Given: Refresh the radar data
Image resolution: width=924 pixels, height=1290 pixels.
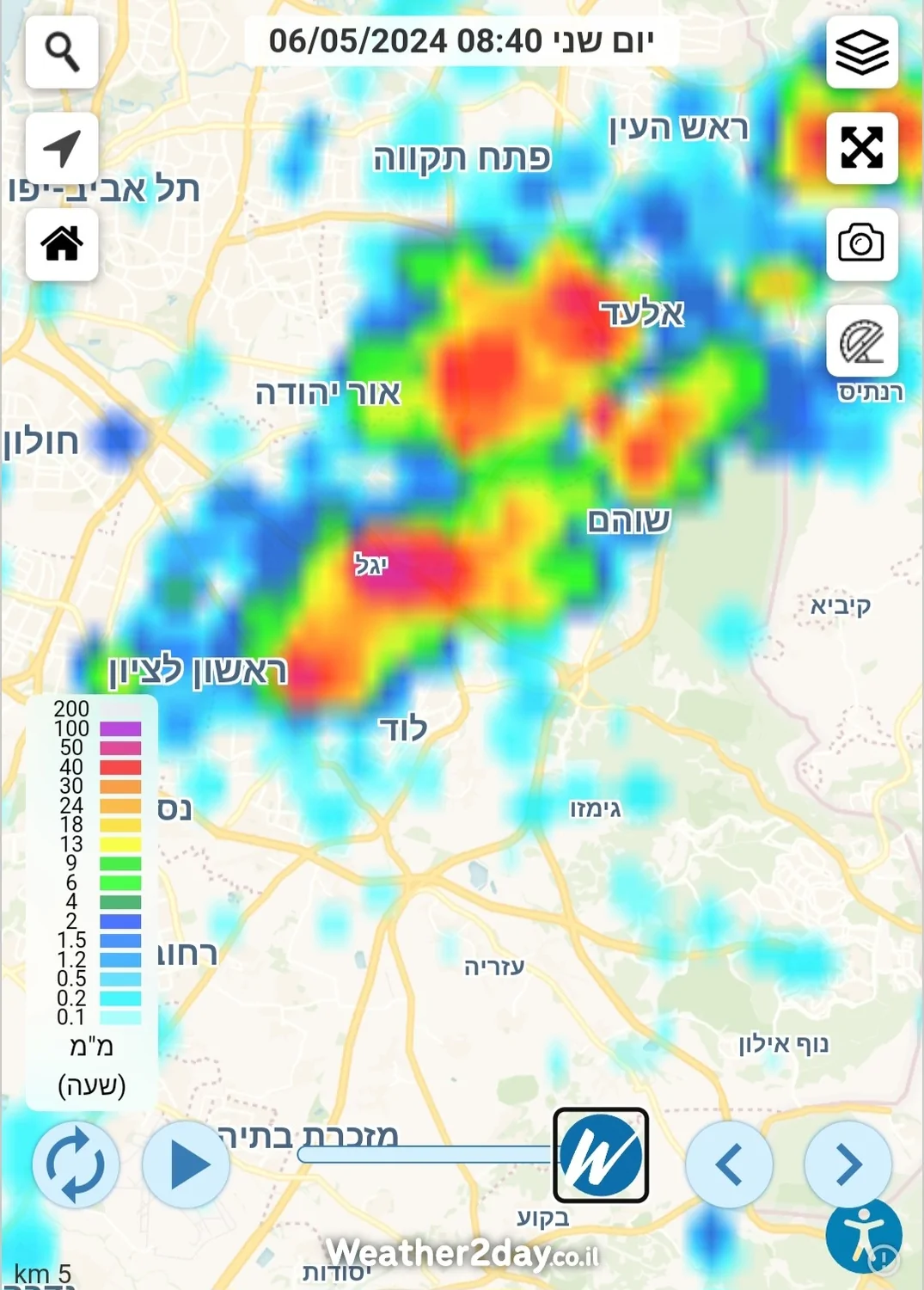Looking at the screenshot, I should pos(76,1165).
